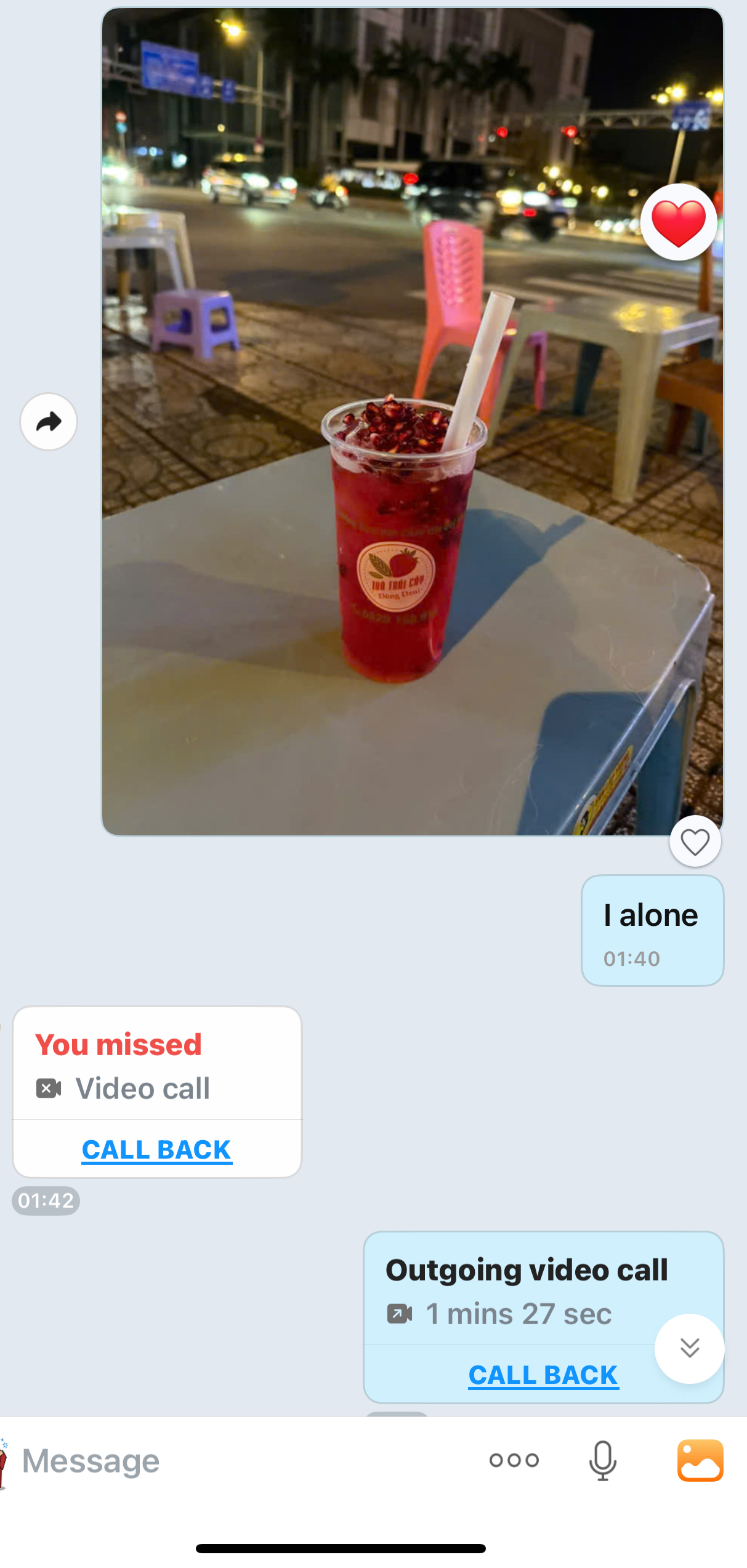
Task: Call back from the outgoing video call
Action: (543, 1375)
